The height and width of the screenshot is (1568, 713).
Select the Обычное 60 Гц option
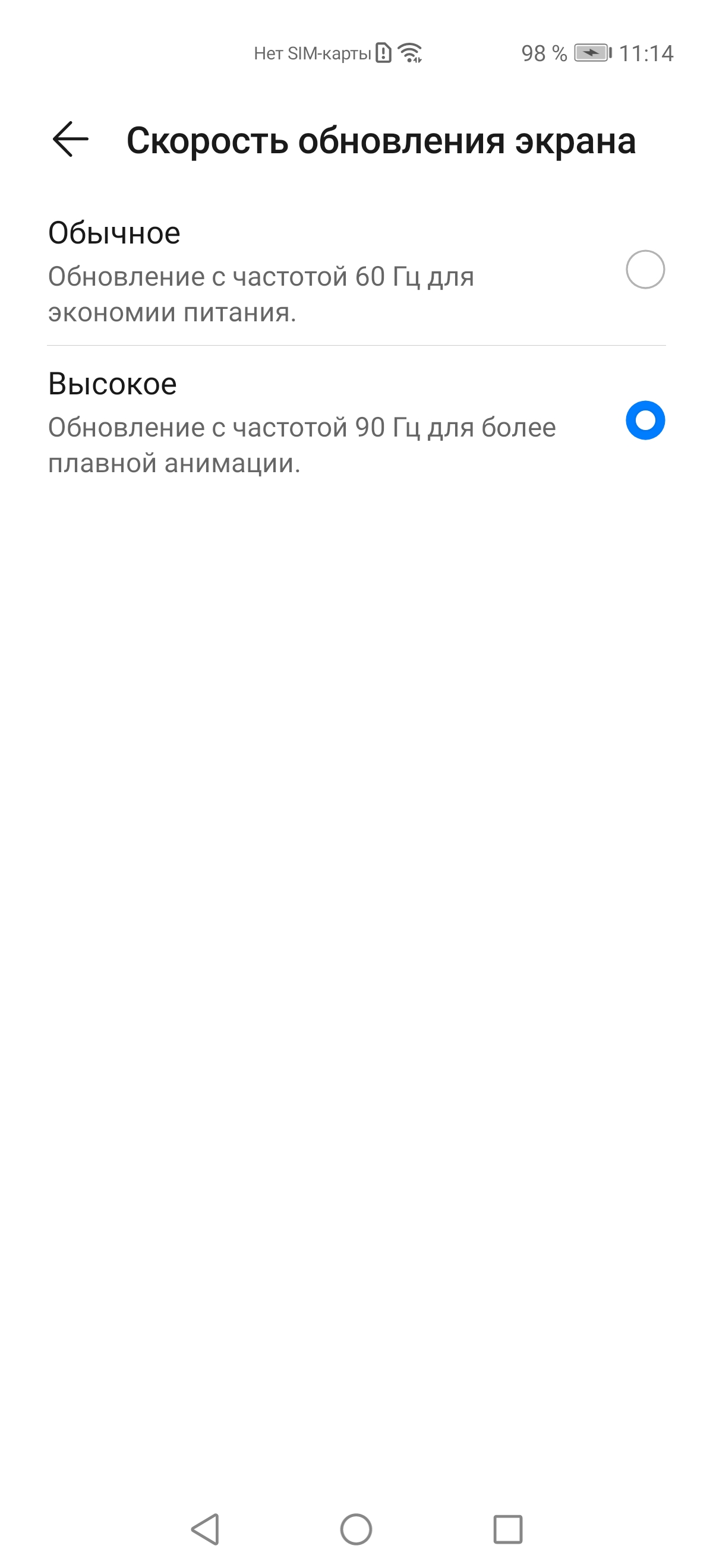coord(645,270)
